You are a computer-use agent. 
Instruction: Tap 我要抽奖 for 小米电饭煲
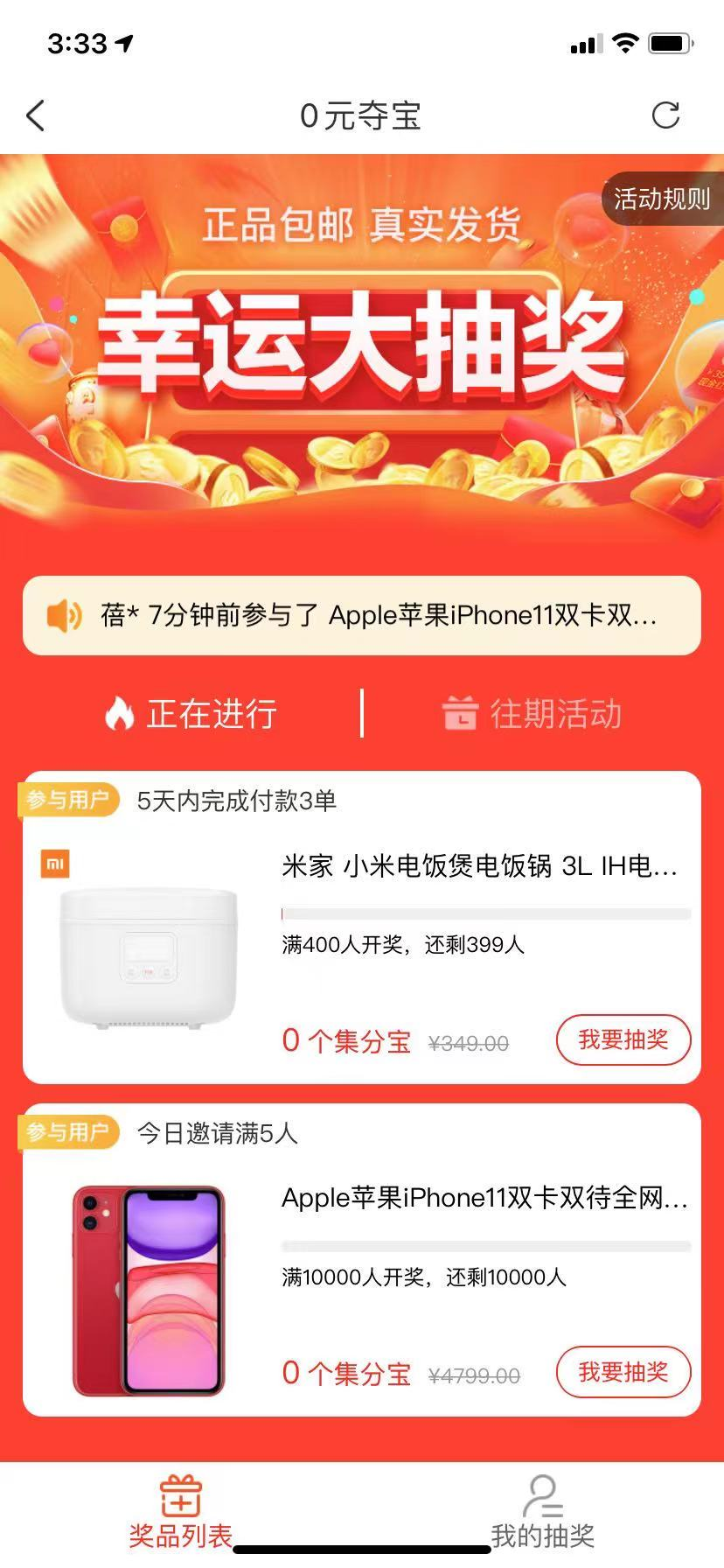623,1039
